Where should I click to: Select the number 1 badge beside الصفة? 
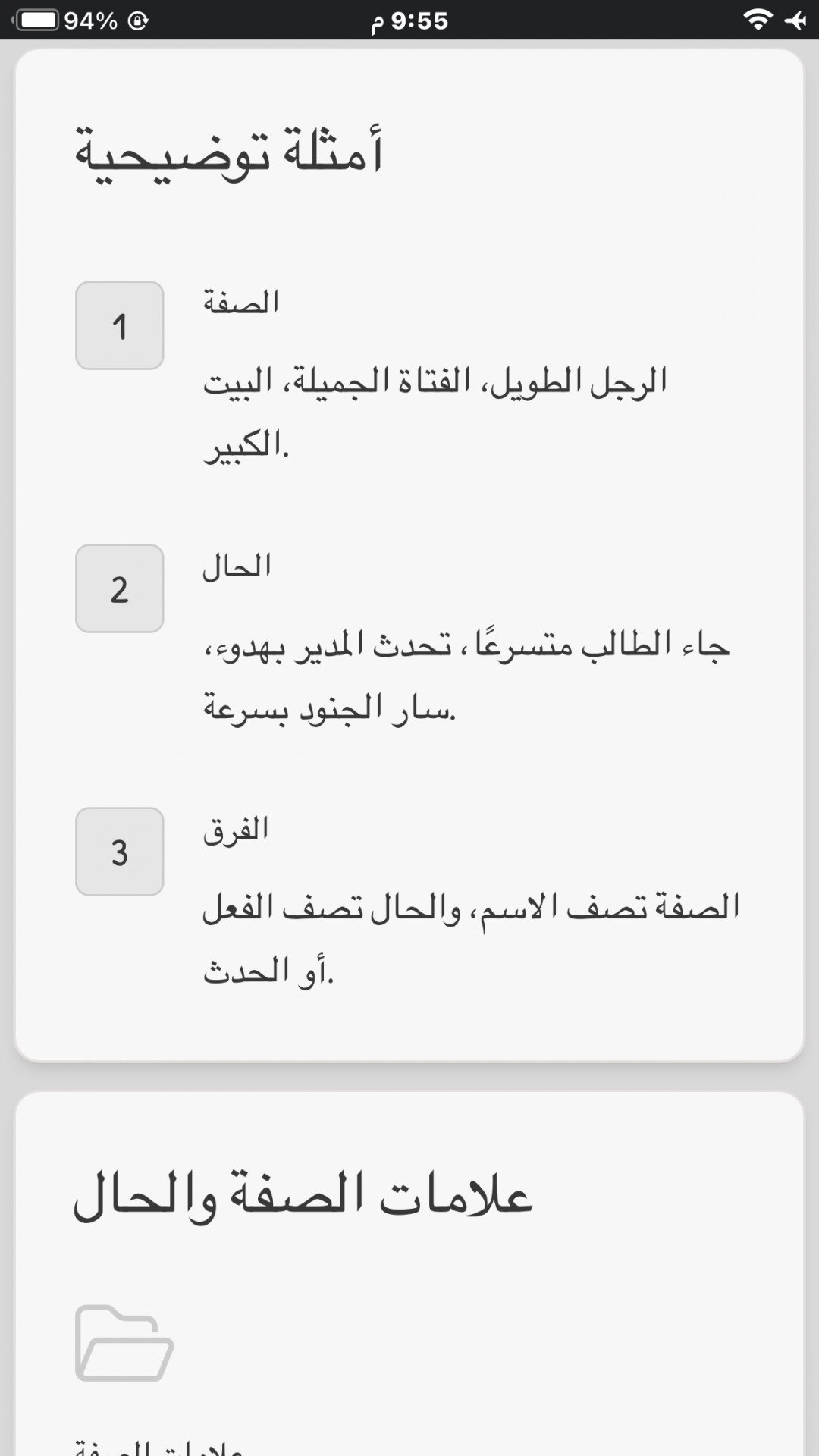120,325
